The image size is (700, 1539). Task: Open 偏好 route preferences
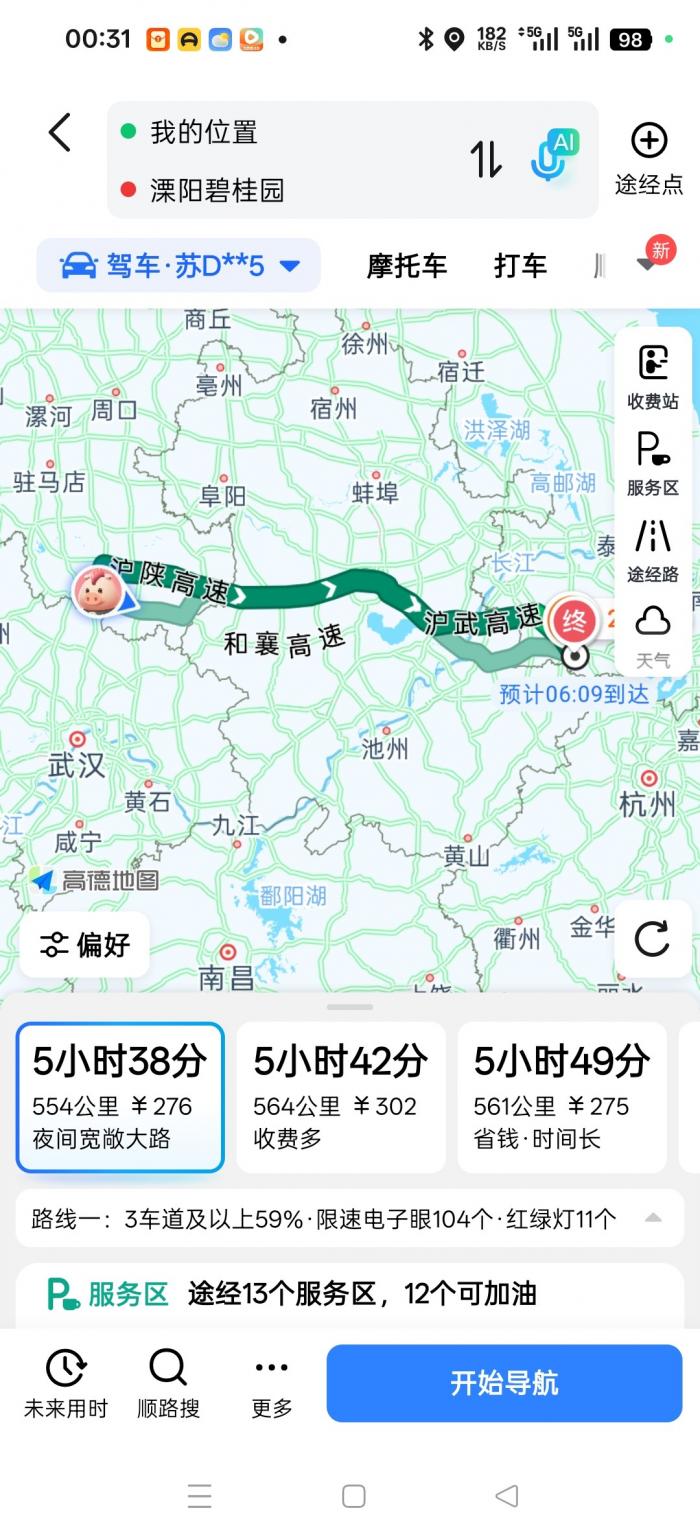tap(85, 944)
